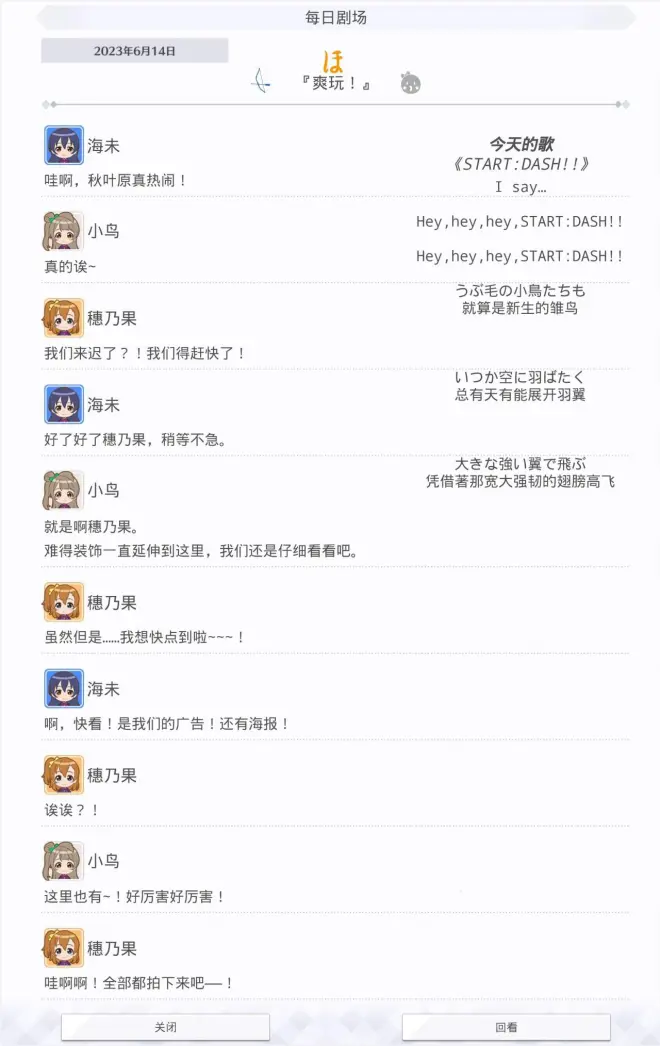Select 回看 to replay the story
This screenshot has width=660, height=1046.
point(506,1027)
